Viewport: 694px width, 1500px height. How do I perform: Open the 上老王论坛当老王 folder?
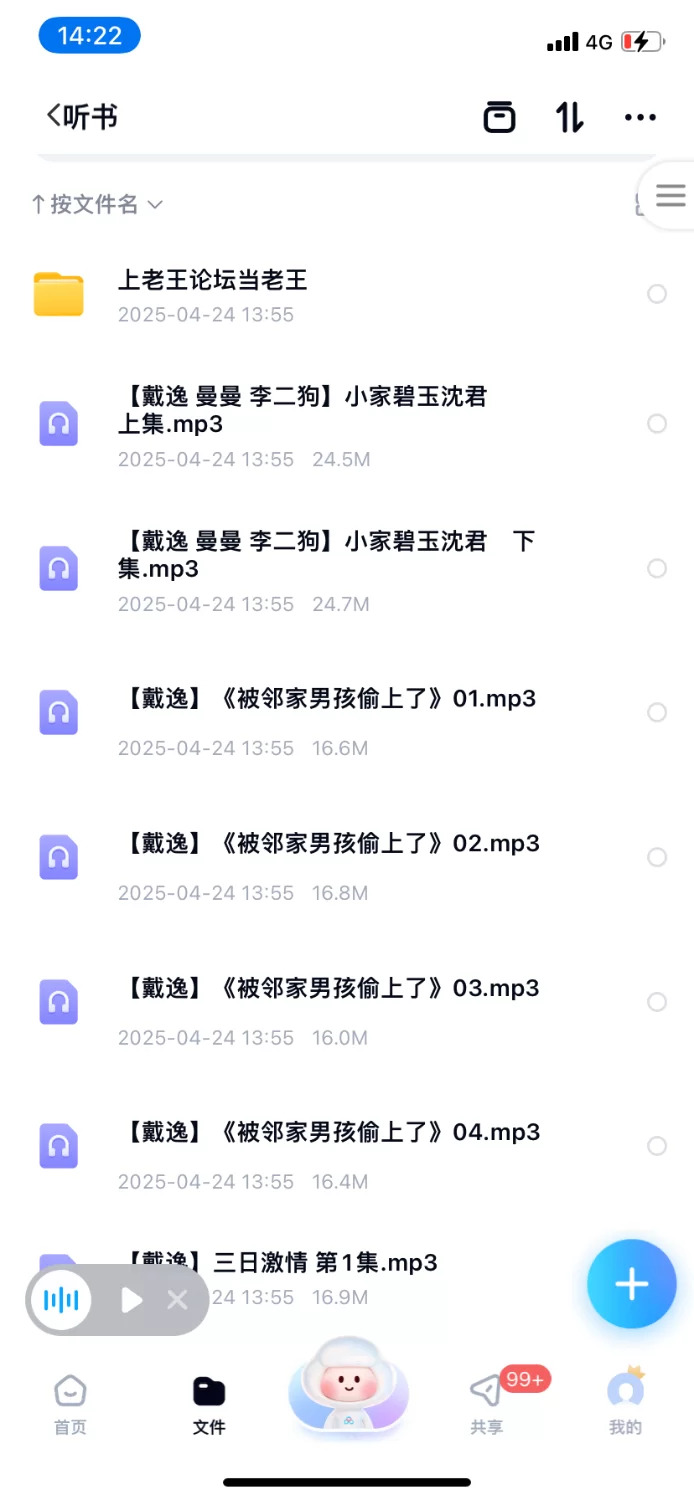coord(212,281)
